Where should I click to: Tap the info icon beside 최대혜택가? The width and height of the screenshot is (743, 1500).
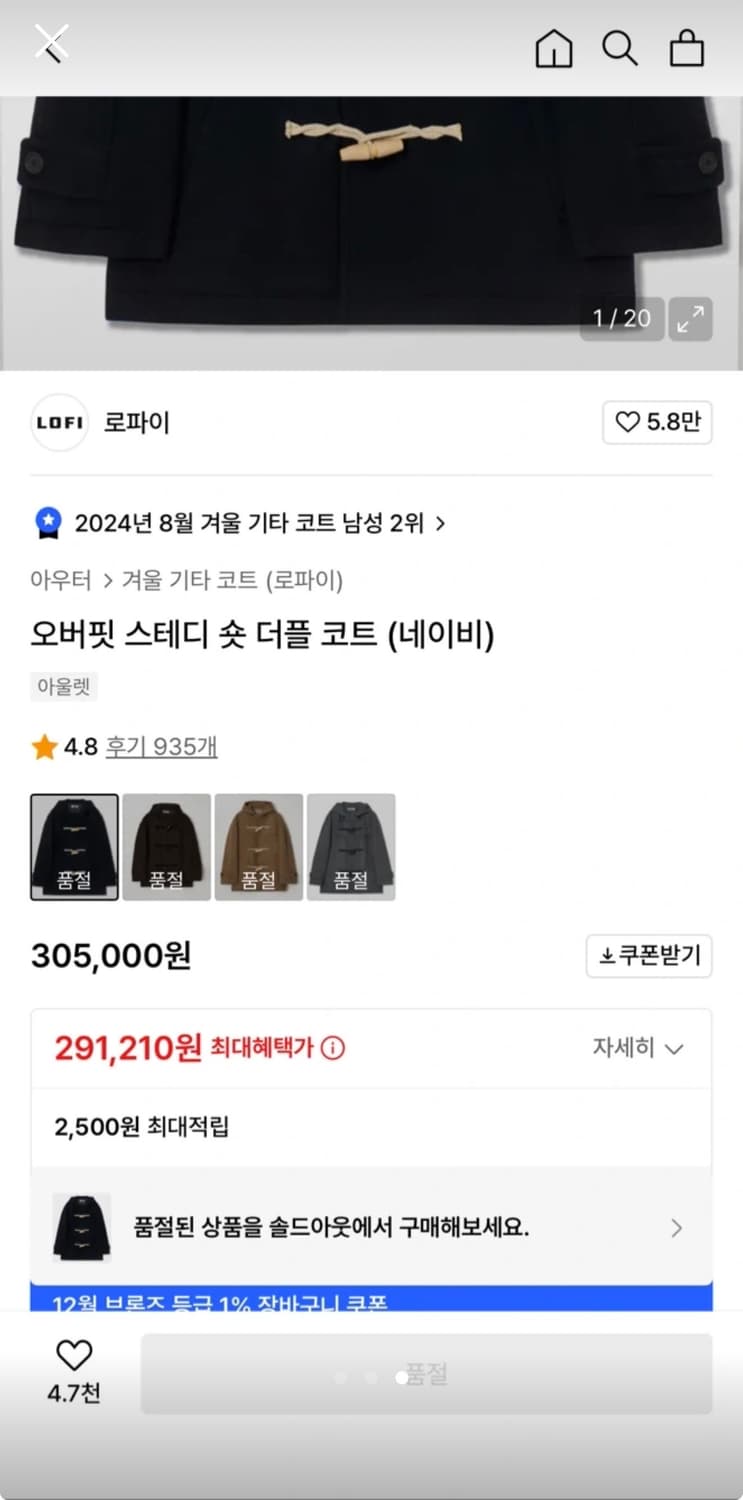coord(331,1047)
